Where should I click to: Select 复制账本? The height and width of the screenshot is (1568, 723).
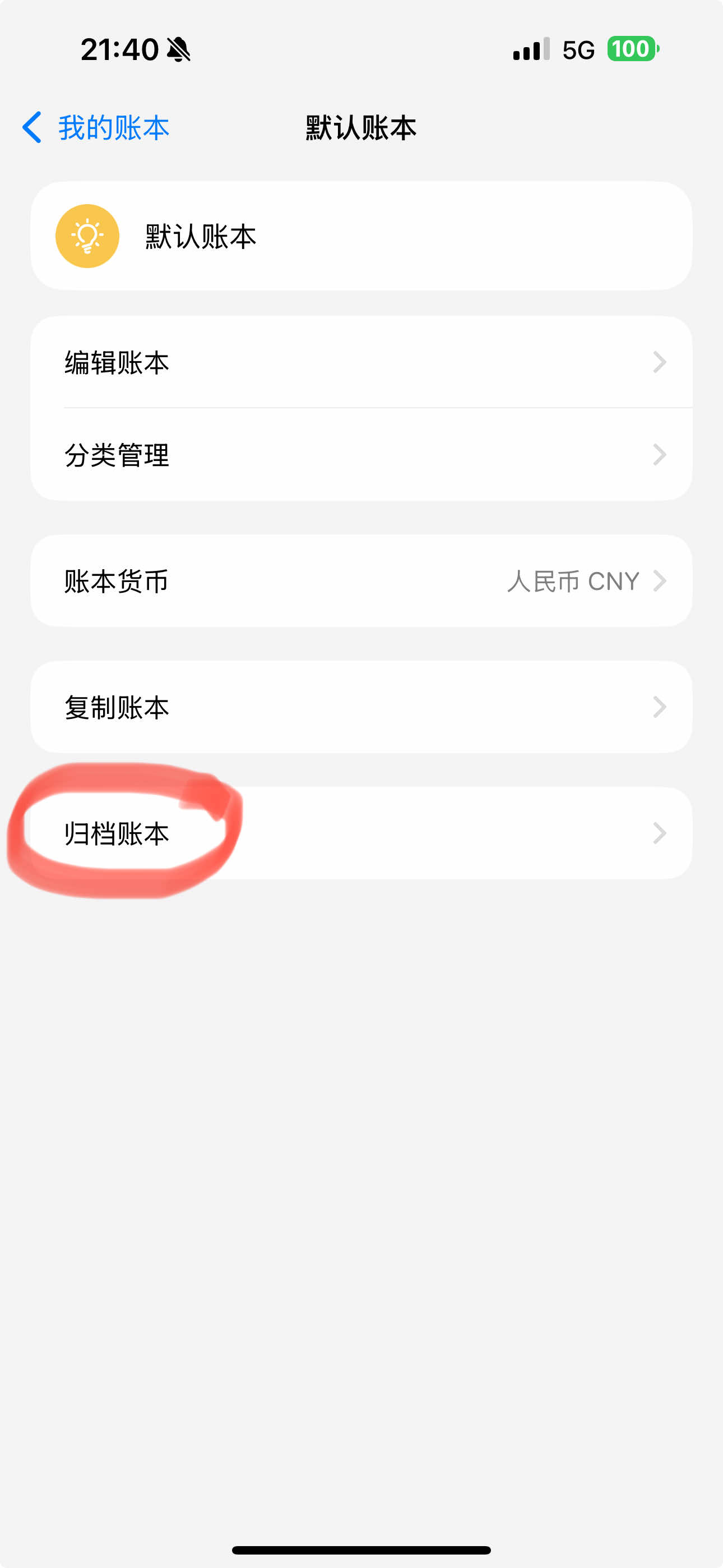tap(361, 707)
